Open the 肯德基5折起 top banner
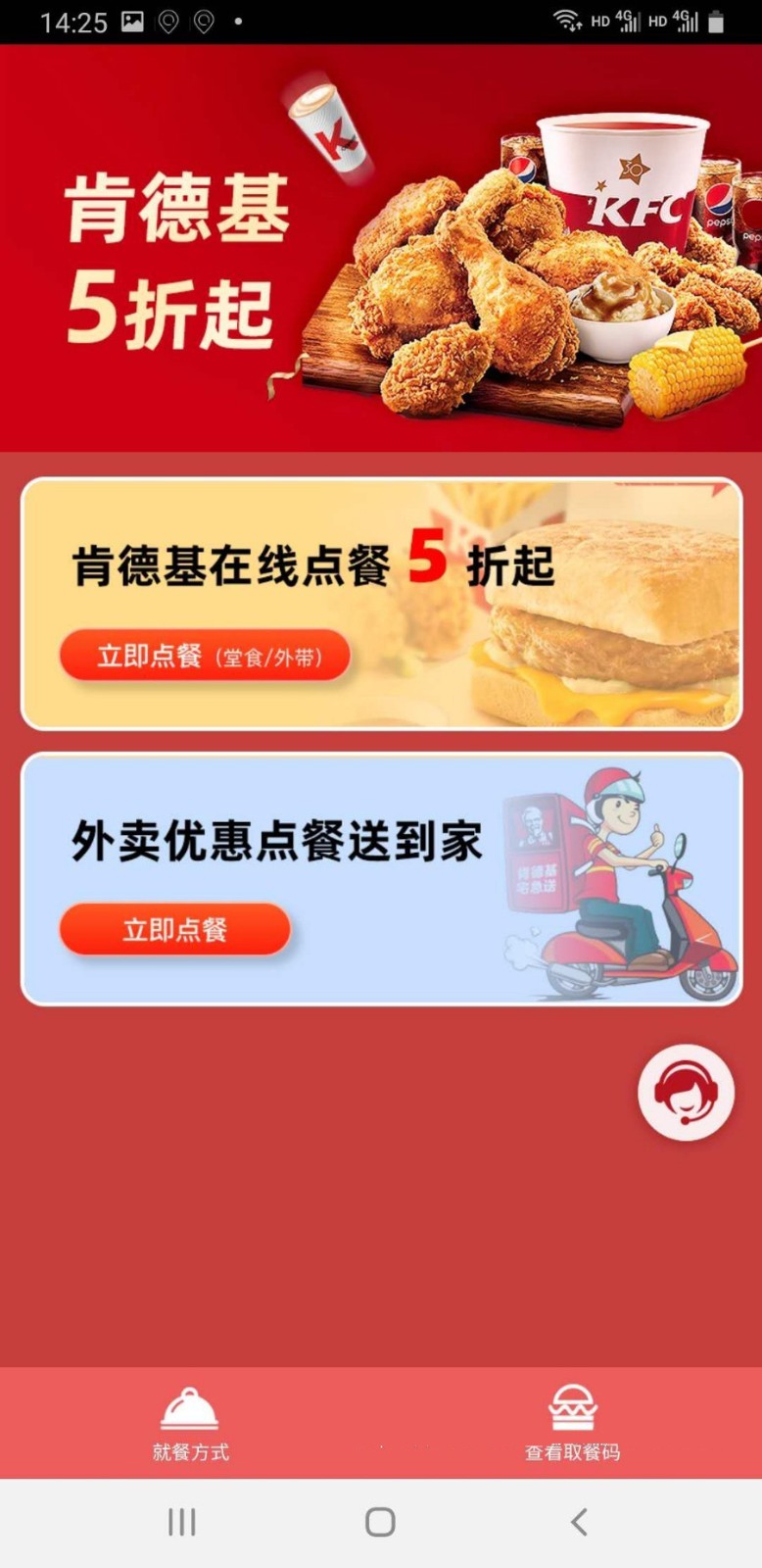 pos(381,250)
